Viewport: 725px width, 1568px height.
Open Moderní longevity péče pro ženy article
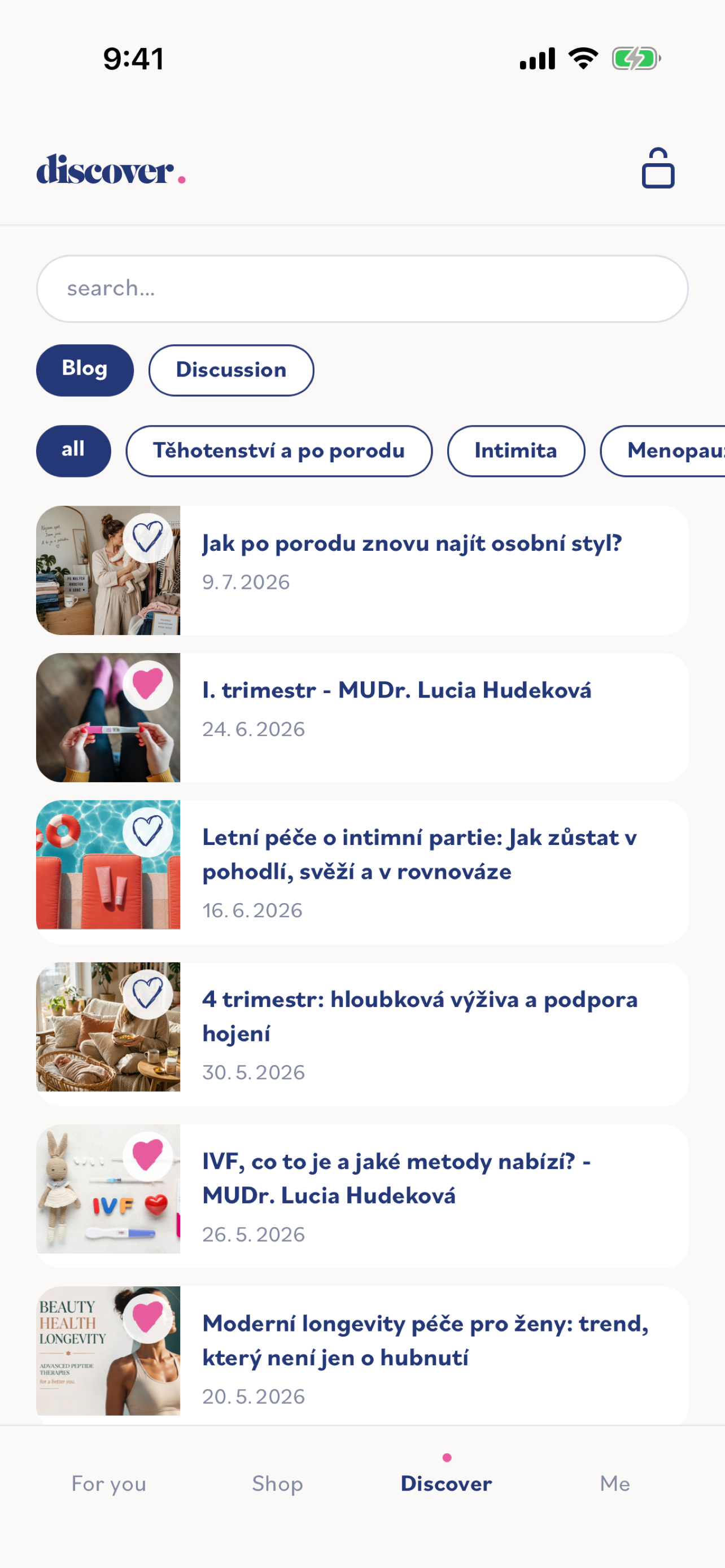tap(426, 1341)
